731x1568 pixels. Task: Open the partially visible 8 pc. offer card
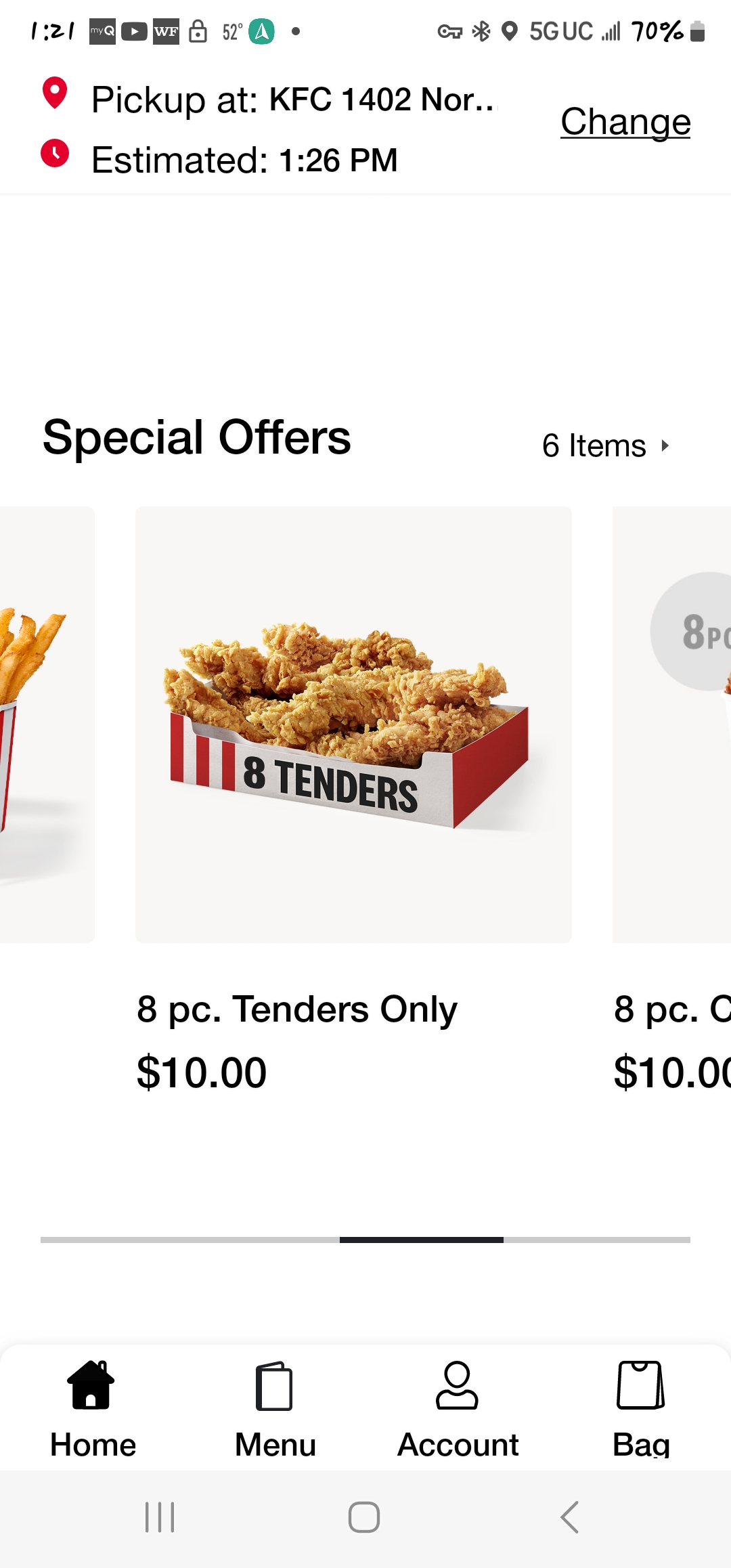[671, 724]
